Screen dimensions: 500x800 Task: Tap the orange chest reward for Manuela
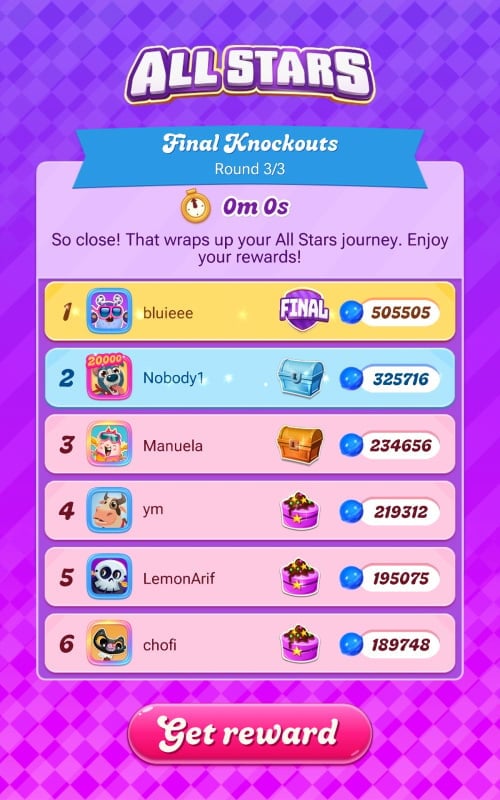[x=300, y=445]
